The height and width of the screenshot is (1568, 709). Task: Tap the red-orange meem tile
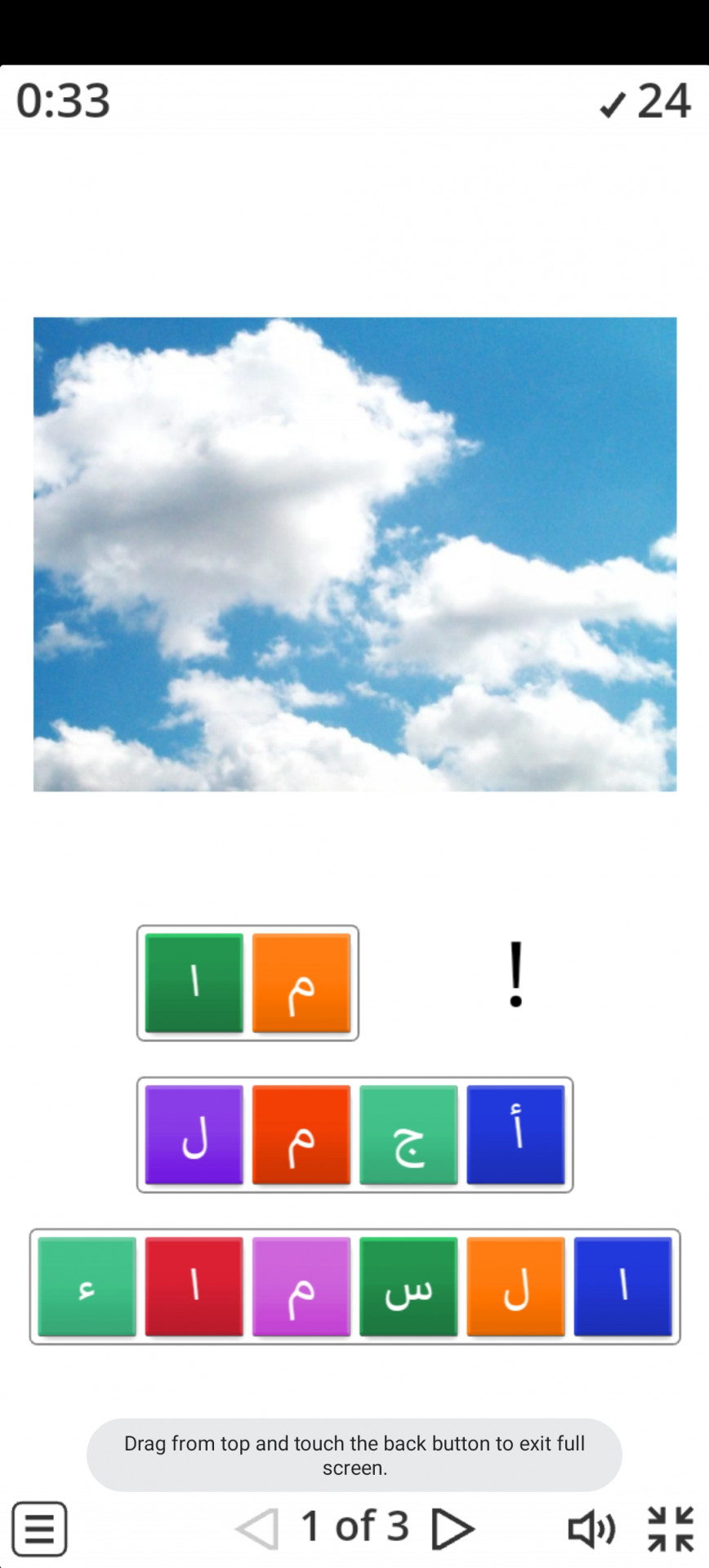[301, 1134]
